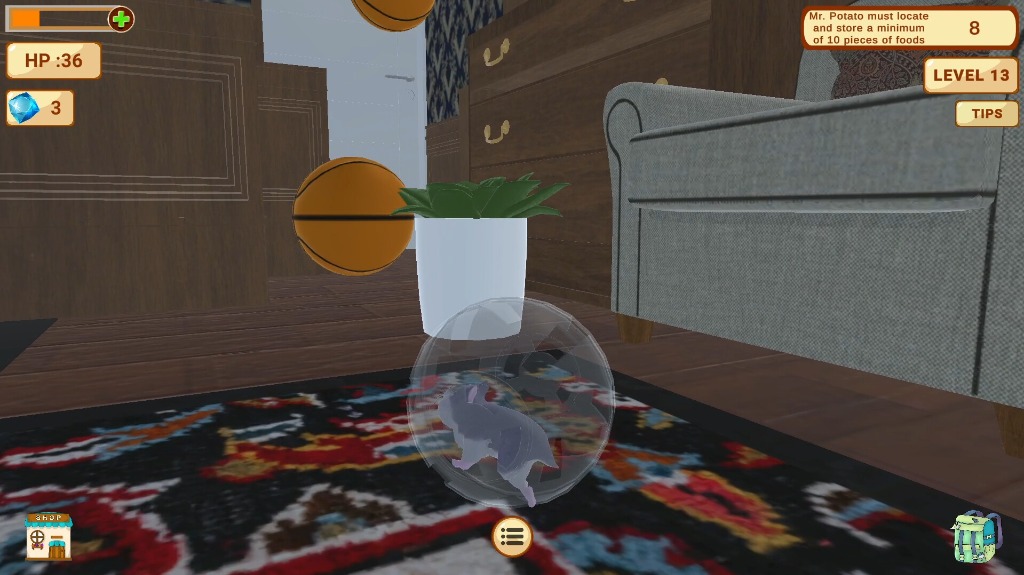Tap the green plus on the health bar
The image size is (1024, 575).
point(121,18)
